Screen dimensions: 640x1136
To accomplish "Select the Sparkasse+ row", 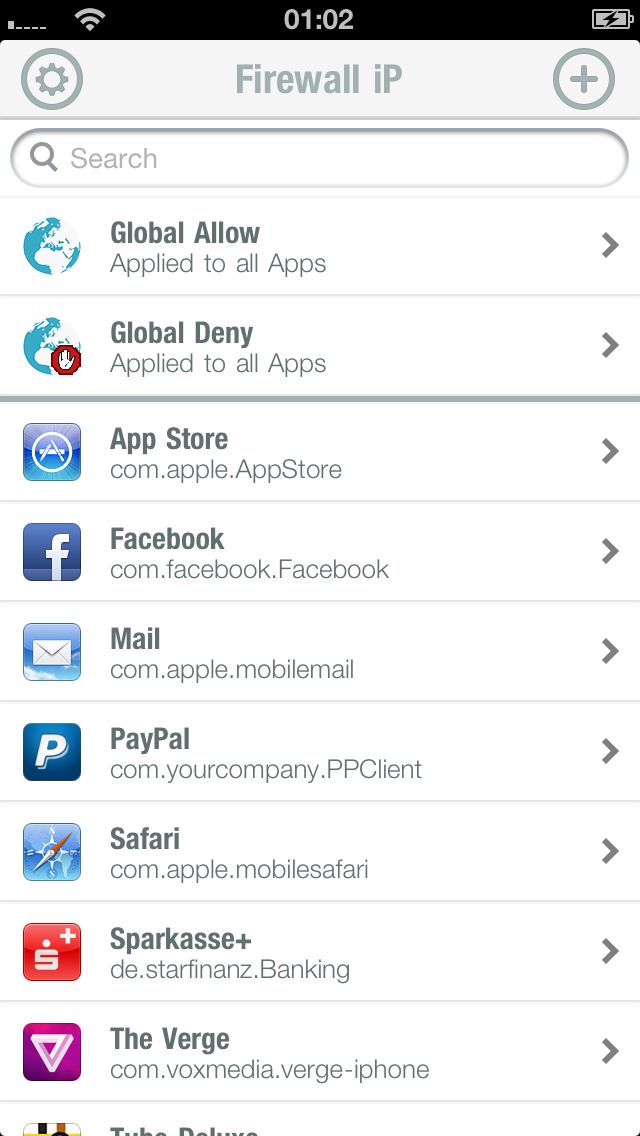I will 320,952.
